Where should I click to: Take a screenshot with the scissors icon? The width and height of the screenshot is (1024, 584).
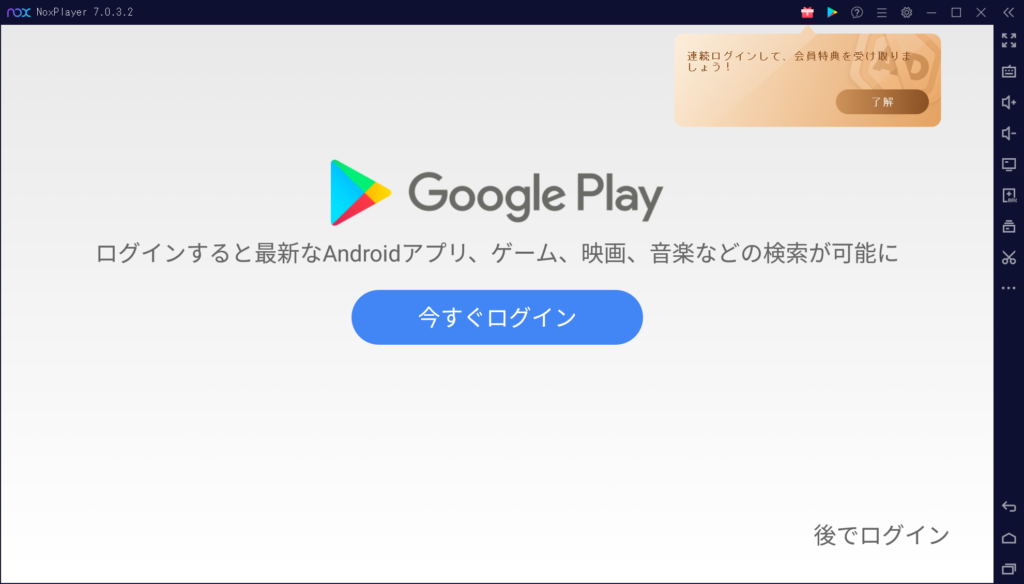coord(1008,257)
